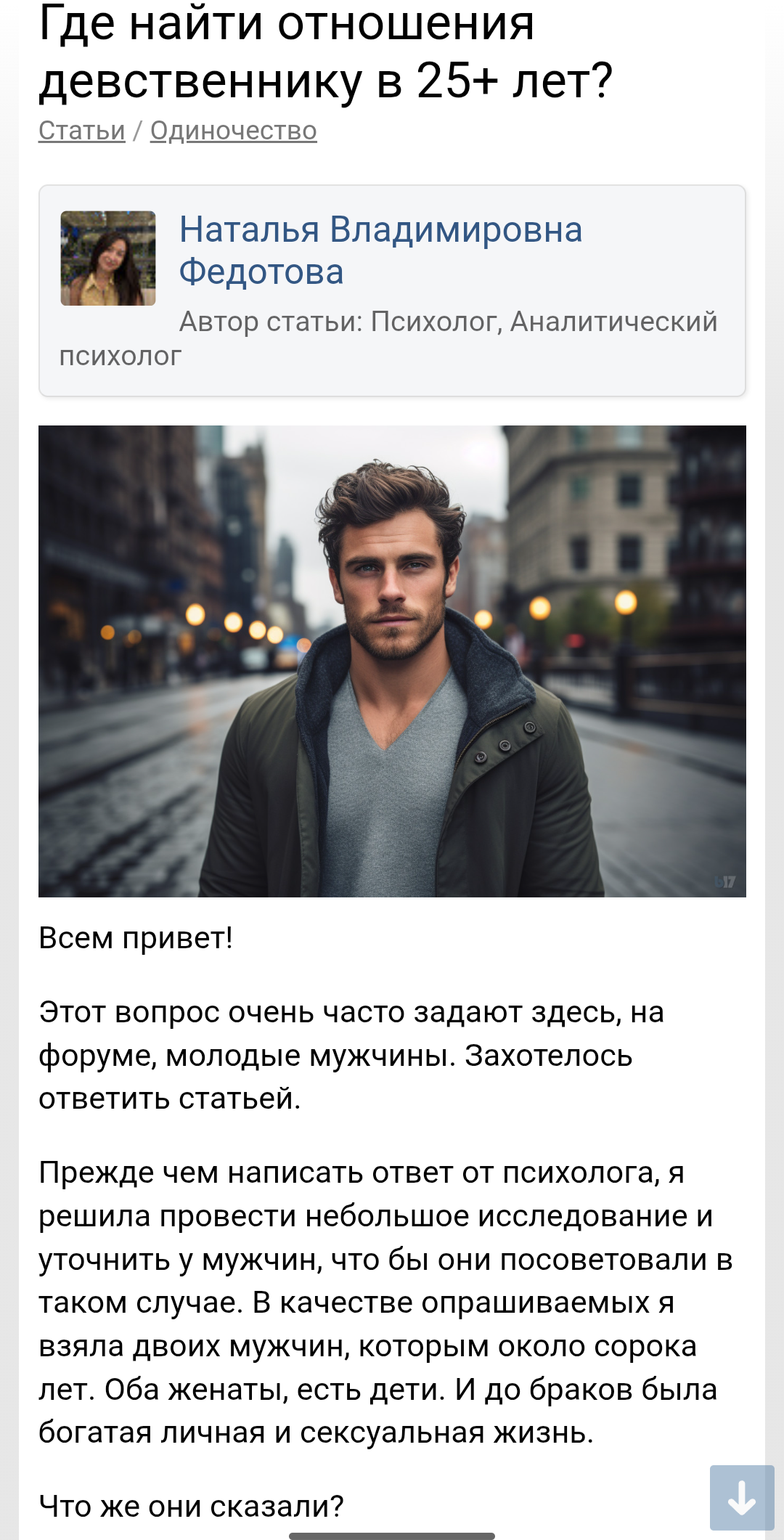Viewport: 784px width, 1540px height.
Task: Go to the Одиночество category
Action: 233,131
